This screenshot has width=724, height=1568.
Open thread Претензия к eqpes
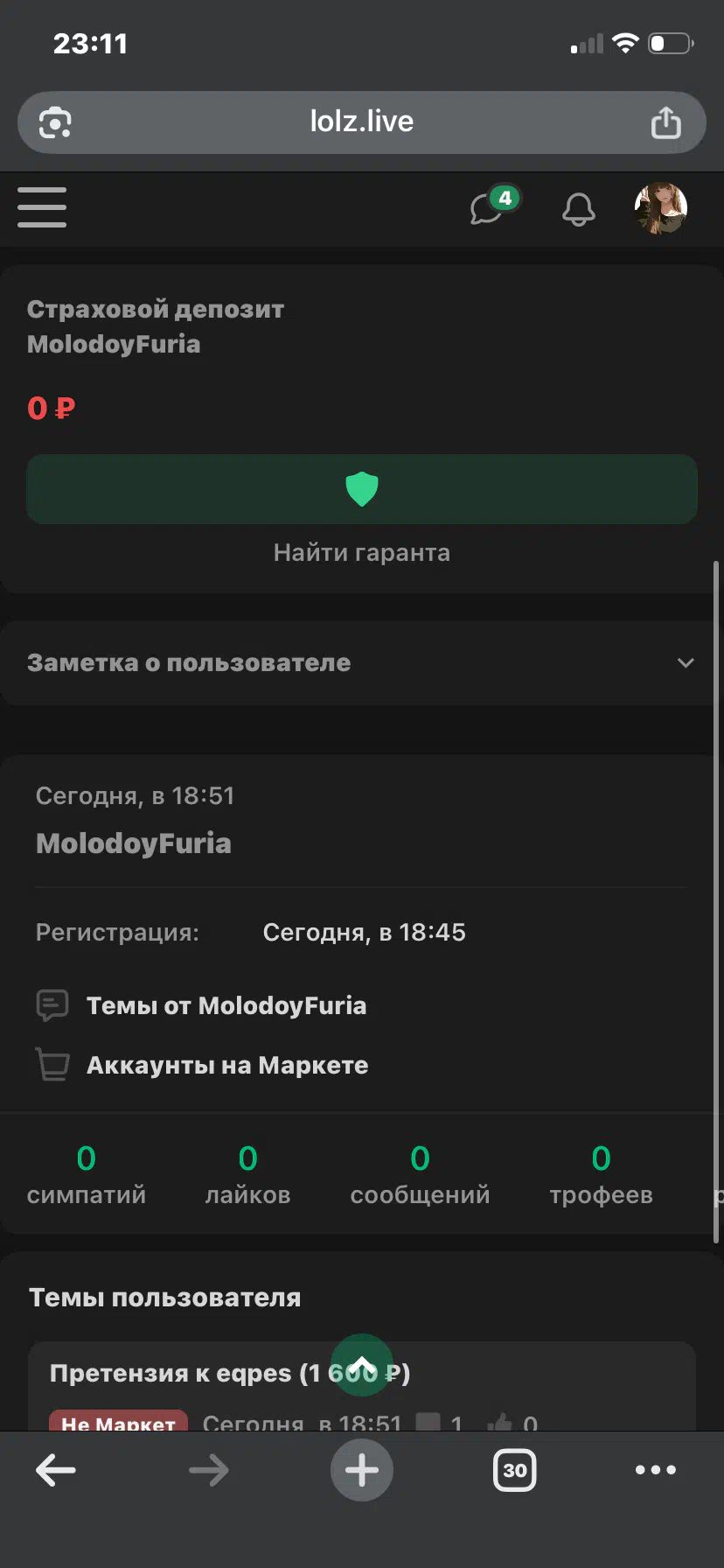click(x=184, y=1374)
